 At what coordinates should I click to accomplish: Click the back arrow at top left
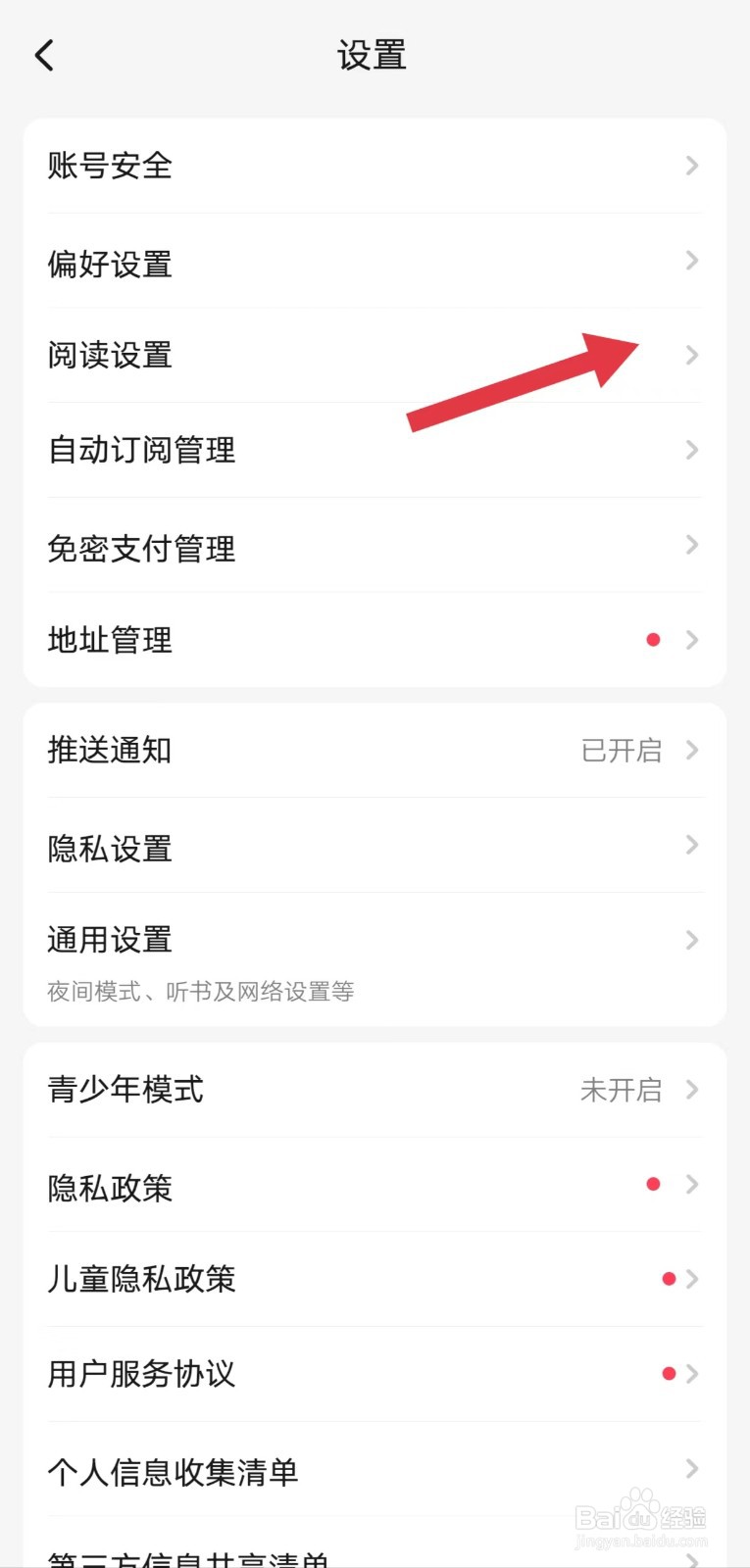(43, 55)
